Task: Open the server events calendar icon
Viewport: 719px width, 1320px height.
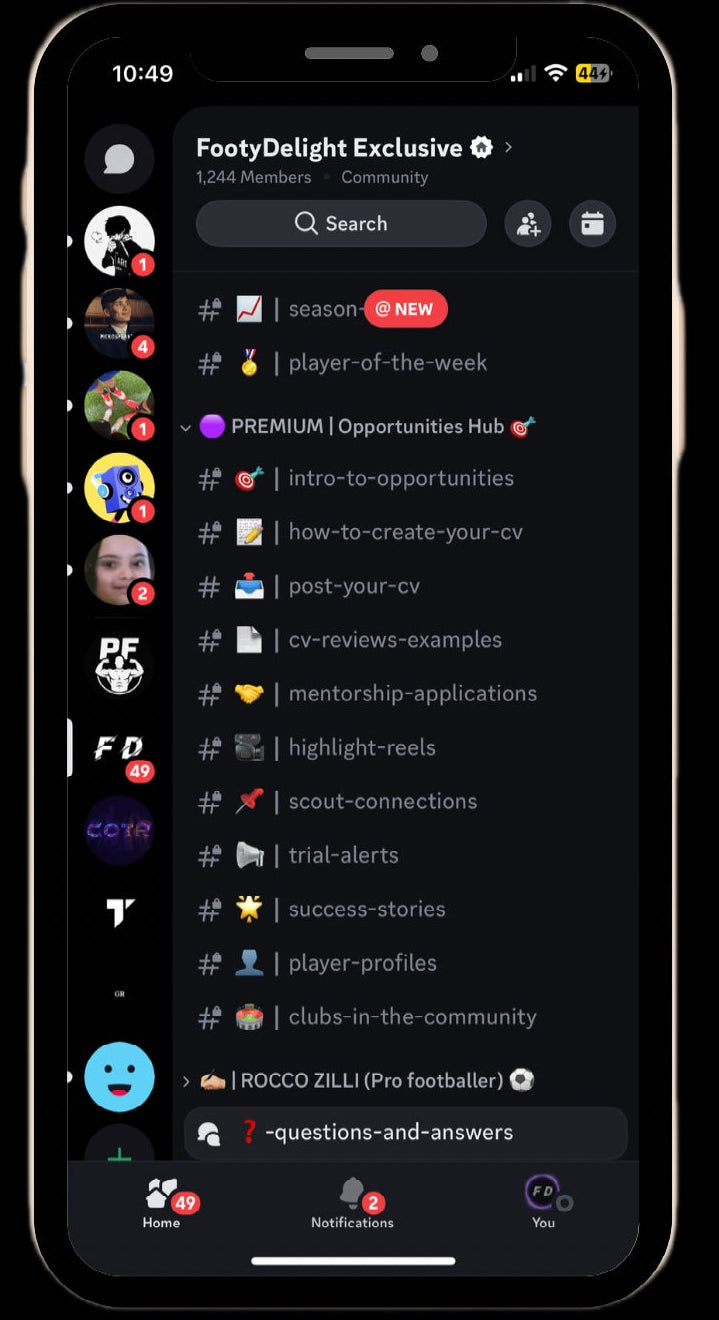Action: (x=592, y=224)
